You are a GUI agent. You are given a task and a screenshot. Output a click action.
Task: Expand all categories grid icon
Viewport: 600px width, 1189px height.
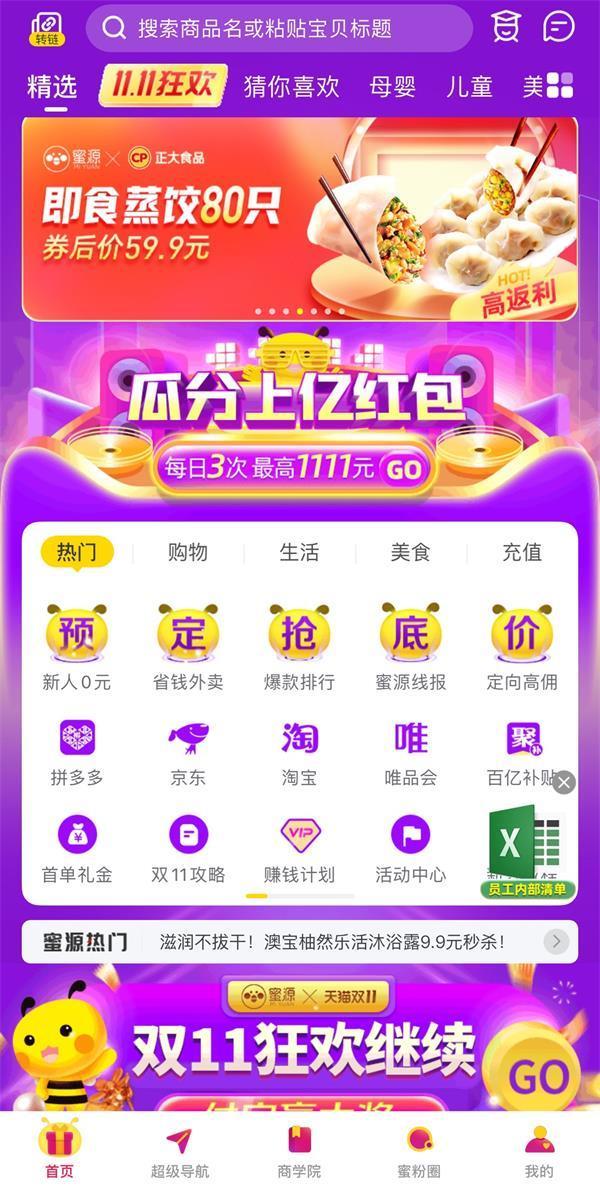(x=560, y=85)
